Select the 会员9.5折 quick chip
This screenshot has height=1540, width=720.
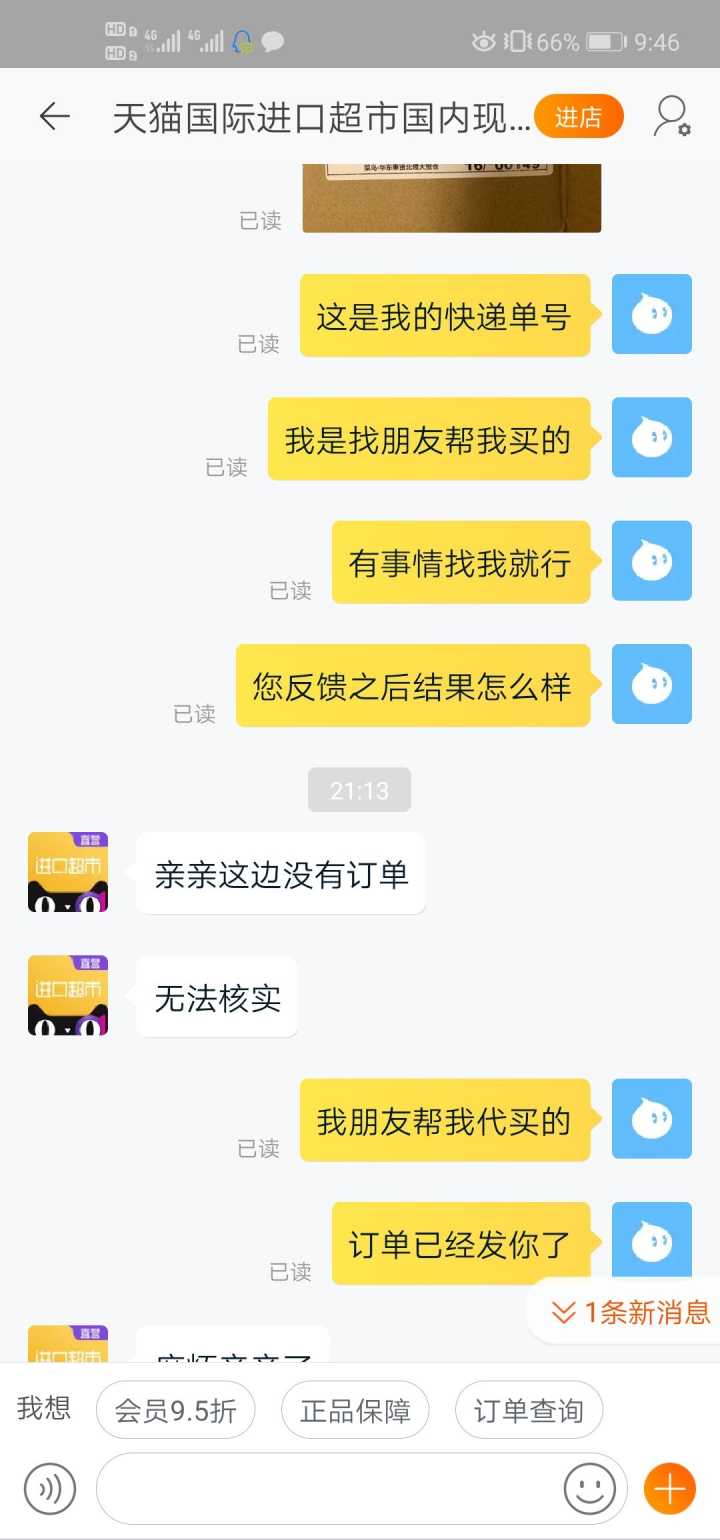click(175, 1410)
